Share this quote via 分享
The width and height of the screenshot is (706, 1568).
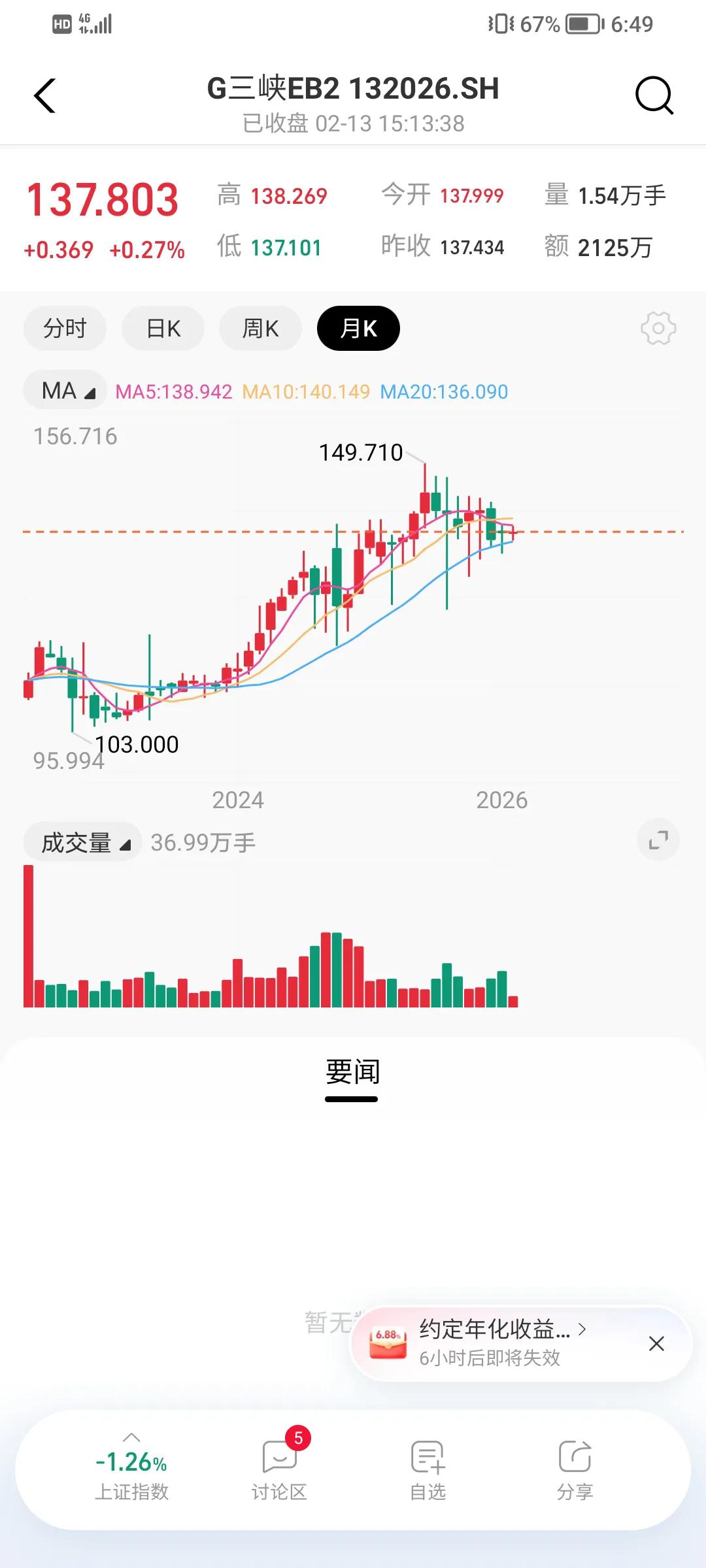pos(575,1469)
